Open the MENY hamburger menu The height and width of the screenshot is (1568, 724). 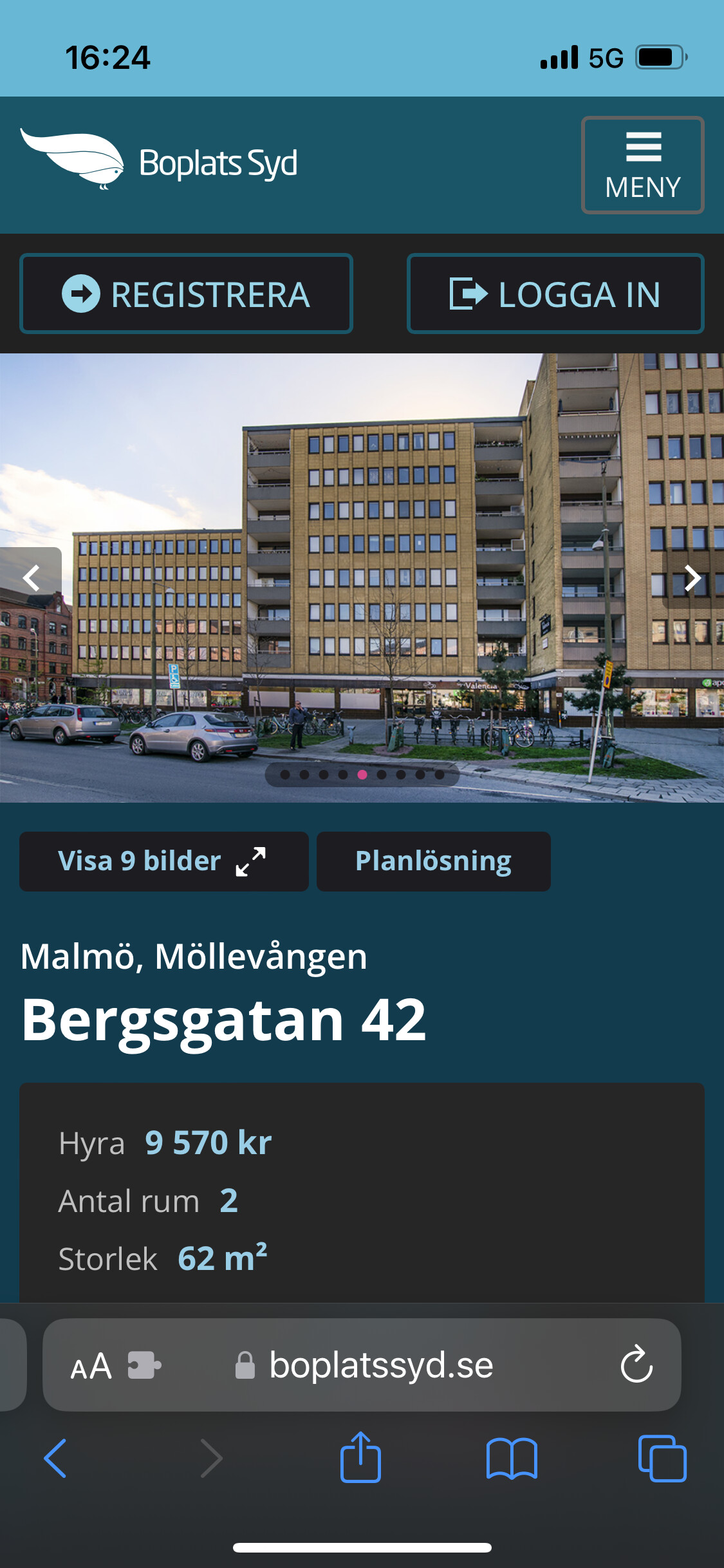point(642,165)
